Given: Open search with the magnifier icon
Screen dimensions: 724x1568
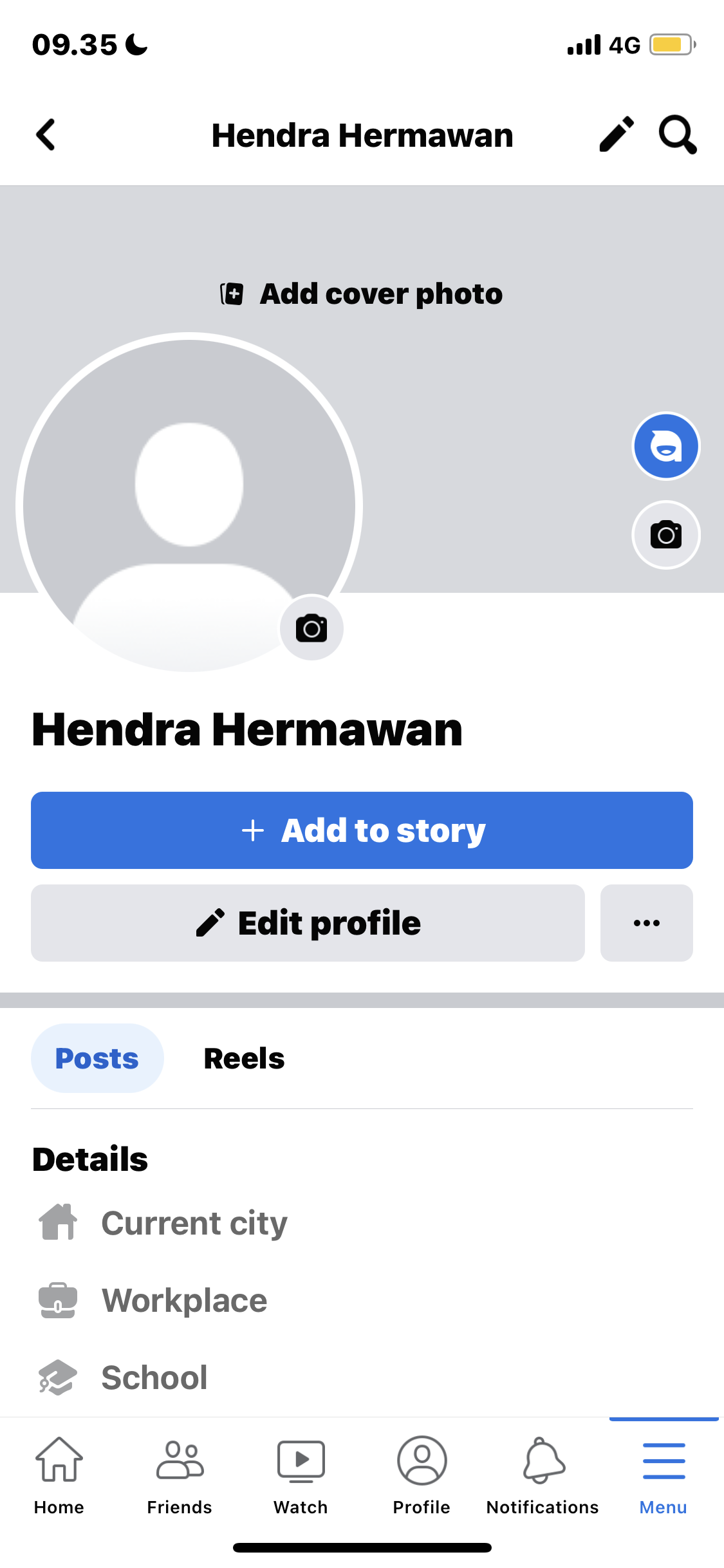Looking at the screenshot, I should tap(677, 135).
